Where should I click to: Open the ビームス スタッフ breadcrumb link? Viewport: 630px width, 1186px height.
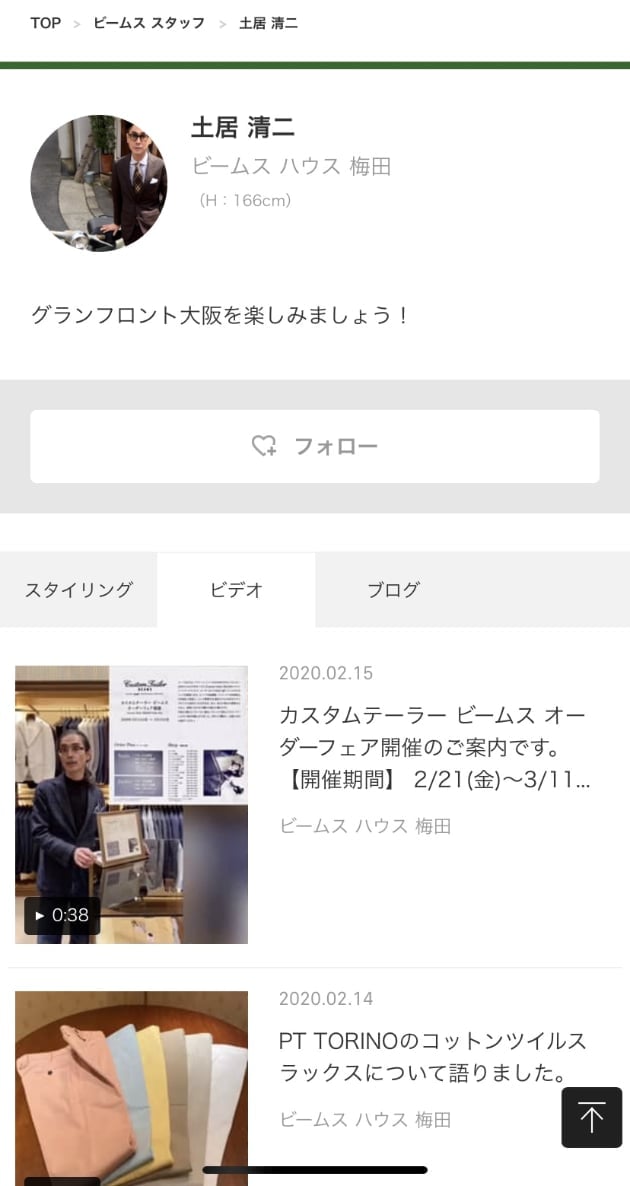149,23
